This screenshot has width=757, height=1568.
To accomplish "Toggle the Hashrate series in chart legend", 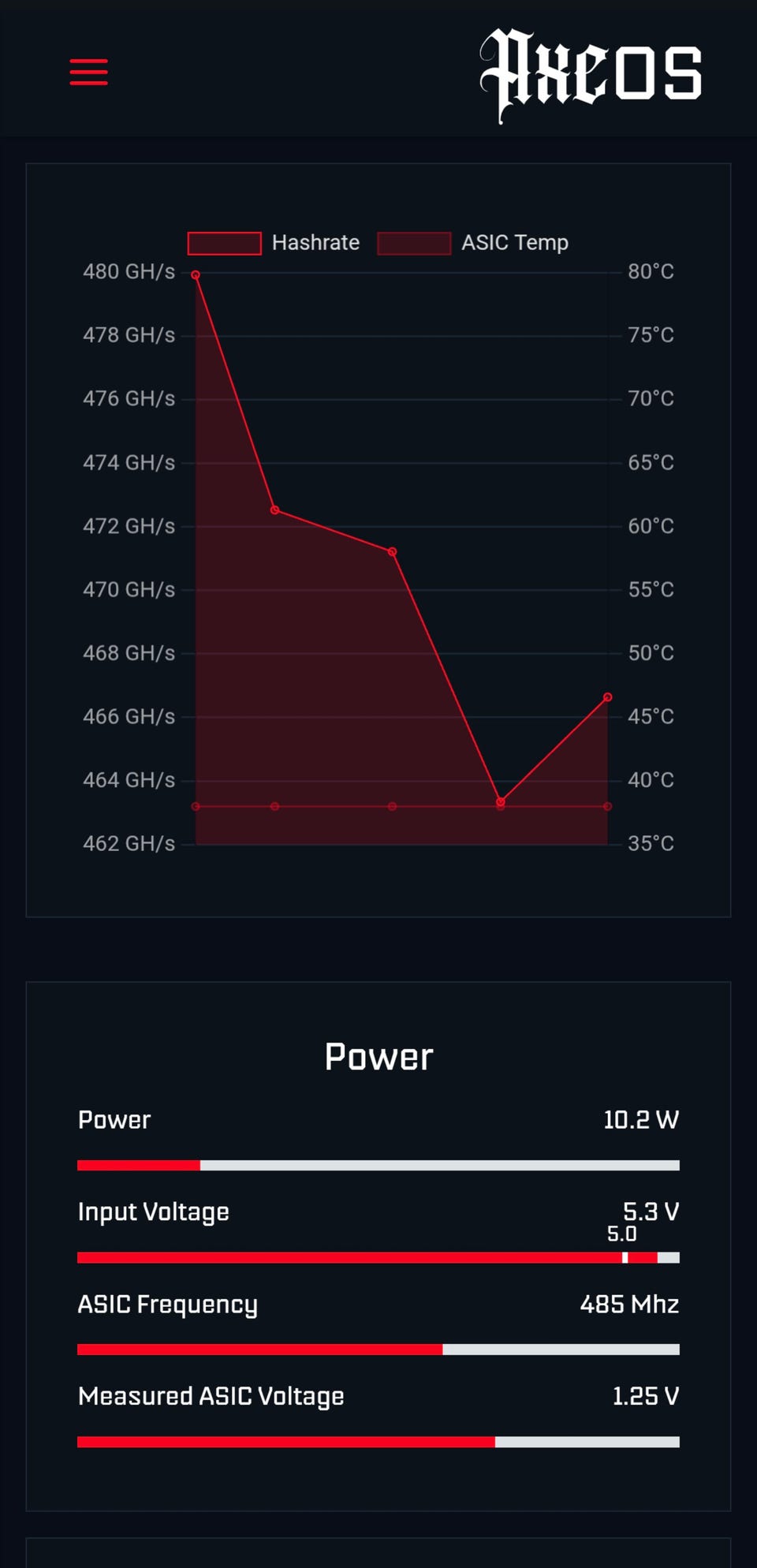I will tap(274, 243).
